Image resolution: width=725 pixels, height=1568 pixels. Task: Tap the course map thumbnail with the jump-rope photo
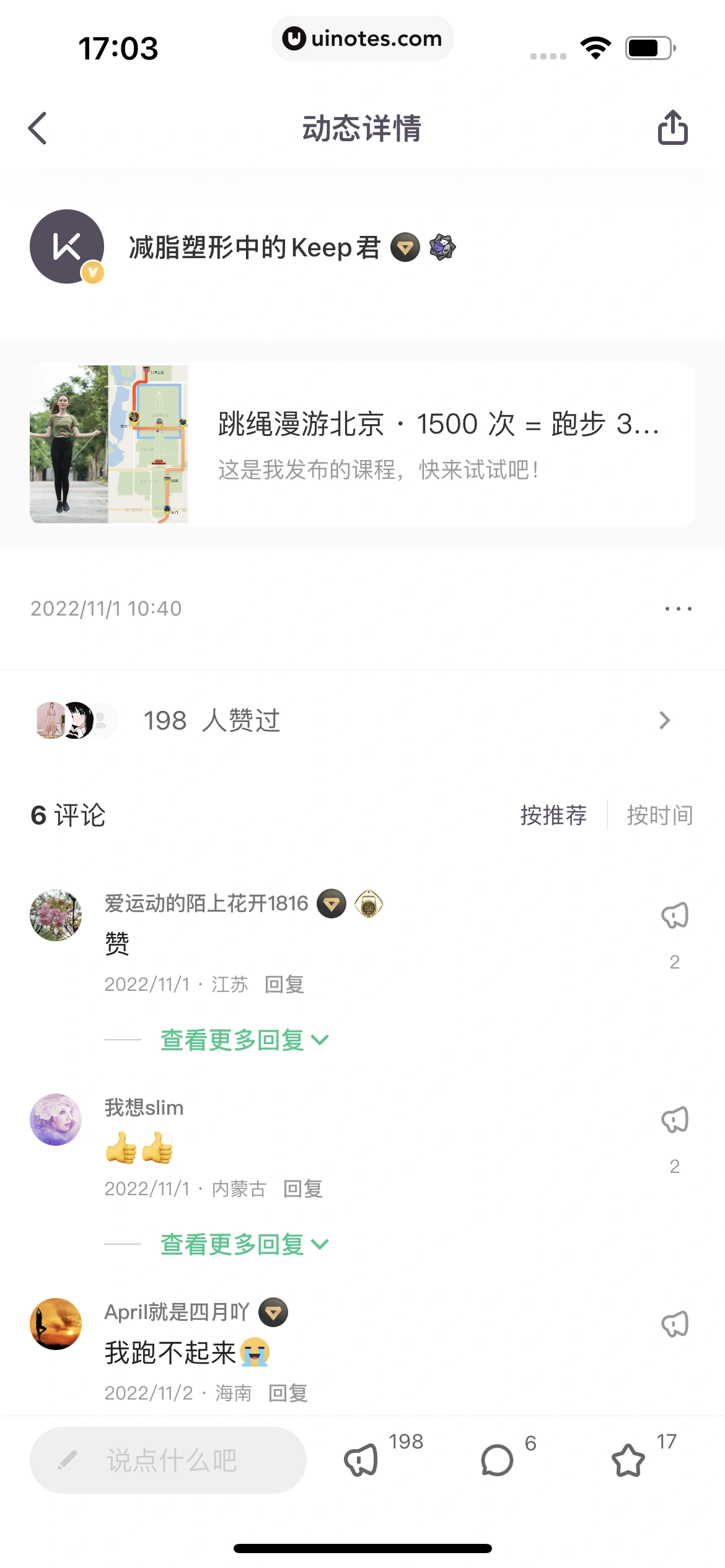(109, 444)
